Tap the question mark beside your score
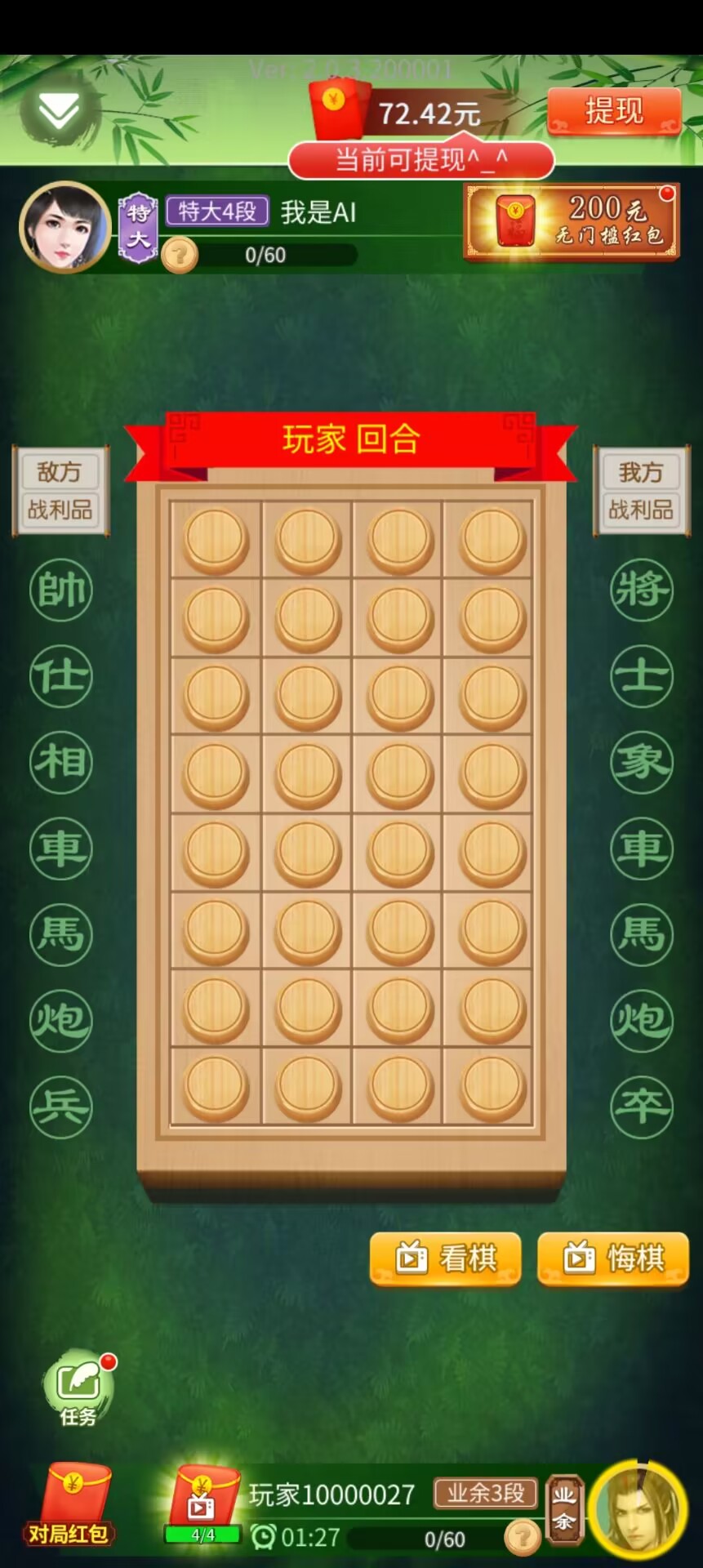This screenshot has height=1568, width=703. click(523, 1539)
